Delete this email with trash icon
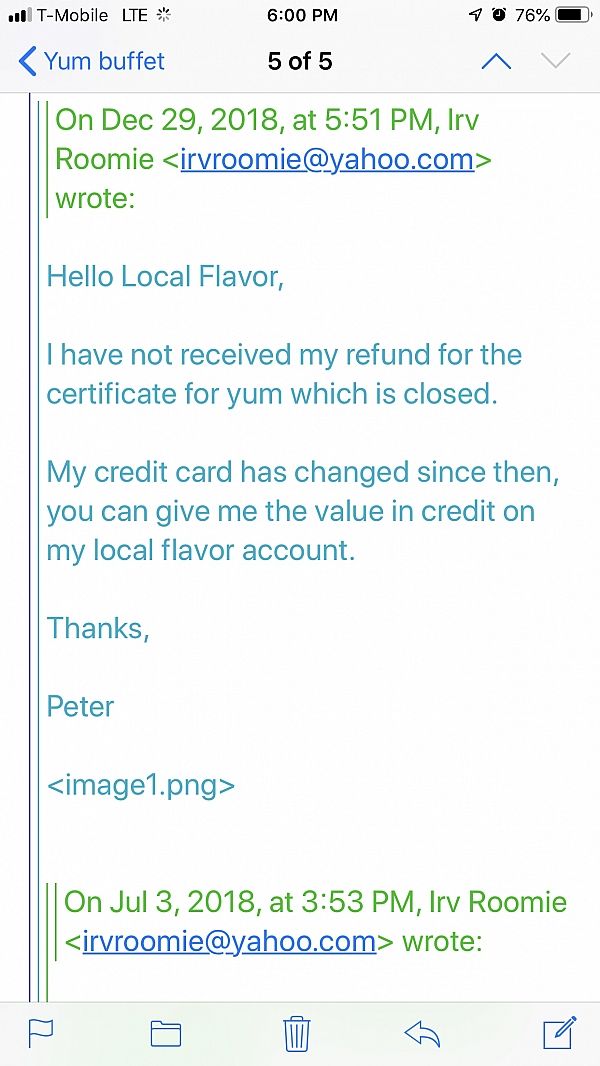 (297, 1032)
